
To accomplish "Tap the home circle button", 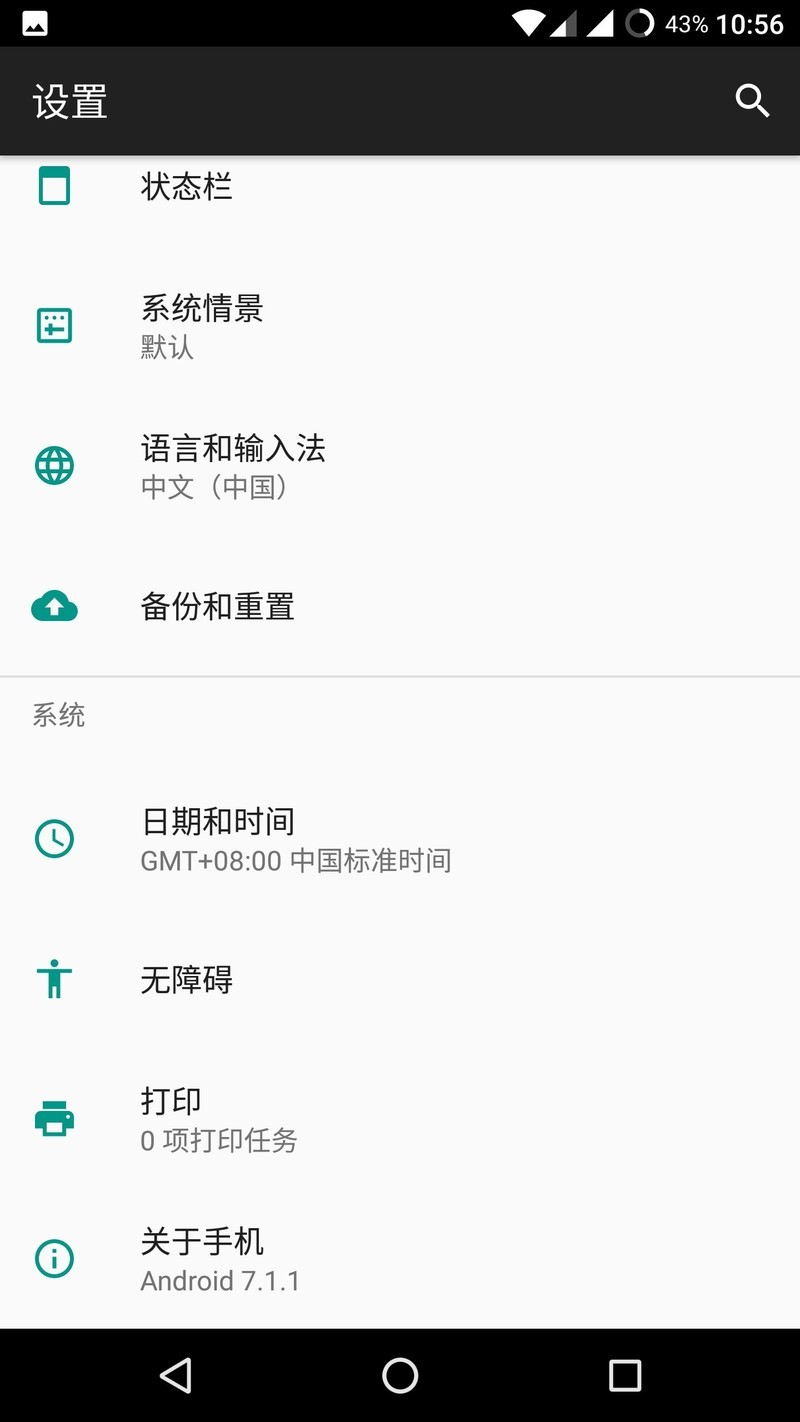I will [400, 1375].
